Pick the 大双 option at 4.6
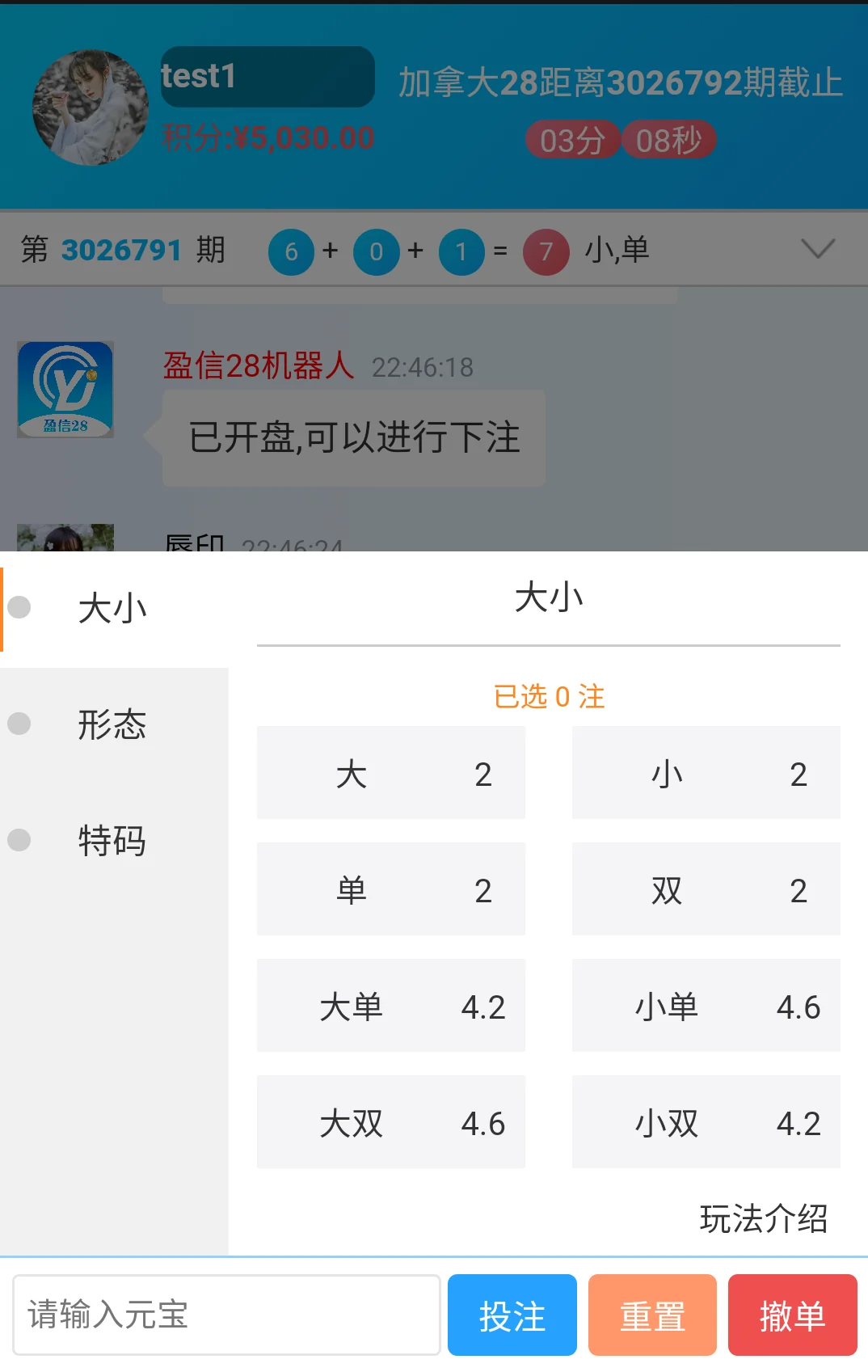This screenshot has width=868, height=1372. 391,1123
